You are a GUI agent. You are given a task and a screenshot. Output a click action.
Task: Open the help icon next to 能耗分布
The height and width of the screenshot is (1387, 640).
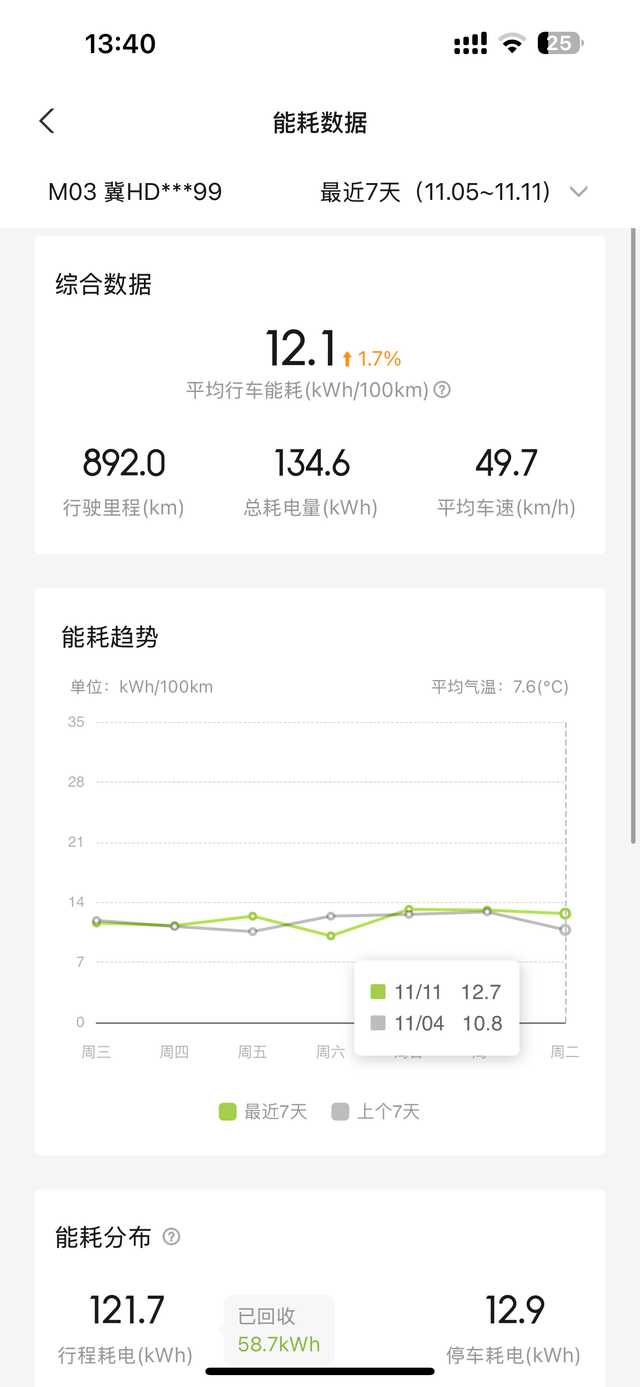[171, 1237]
